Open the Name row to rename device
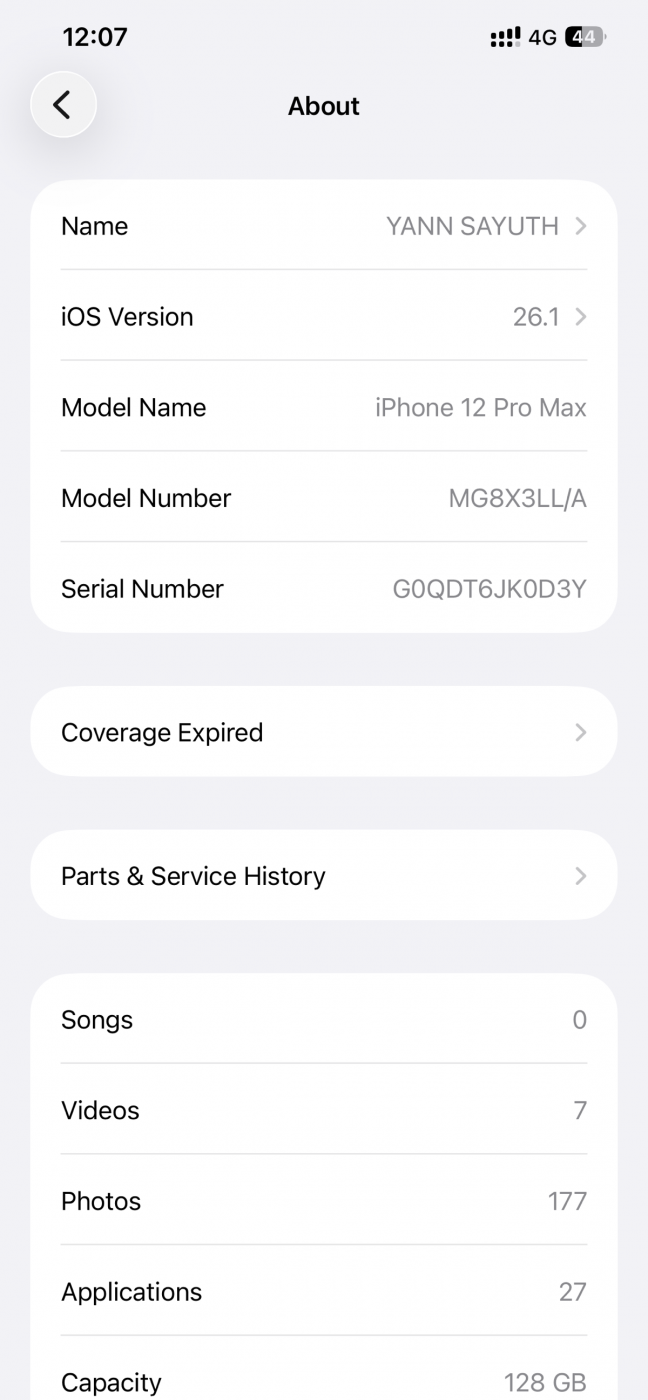The width and height of the screenshot is (648, 1400). [323, 226]
